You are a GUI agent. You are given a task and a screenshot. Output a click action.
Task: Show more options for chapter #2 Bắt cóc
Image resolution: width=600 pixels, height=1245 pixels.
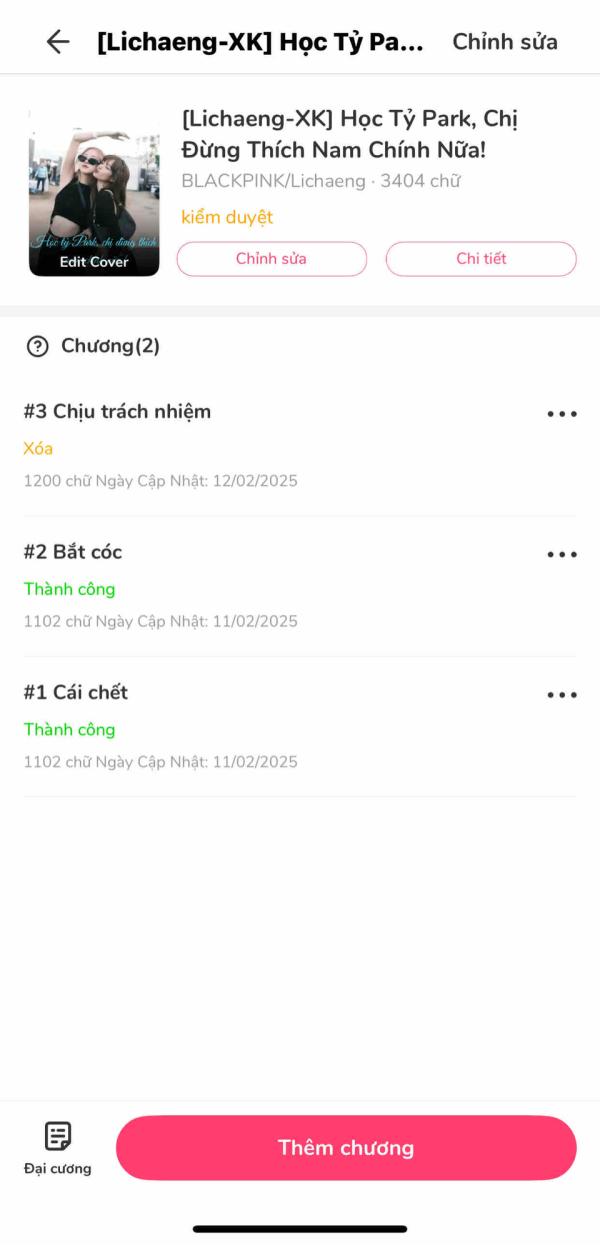(x=561, y=555)
